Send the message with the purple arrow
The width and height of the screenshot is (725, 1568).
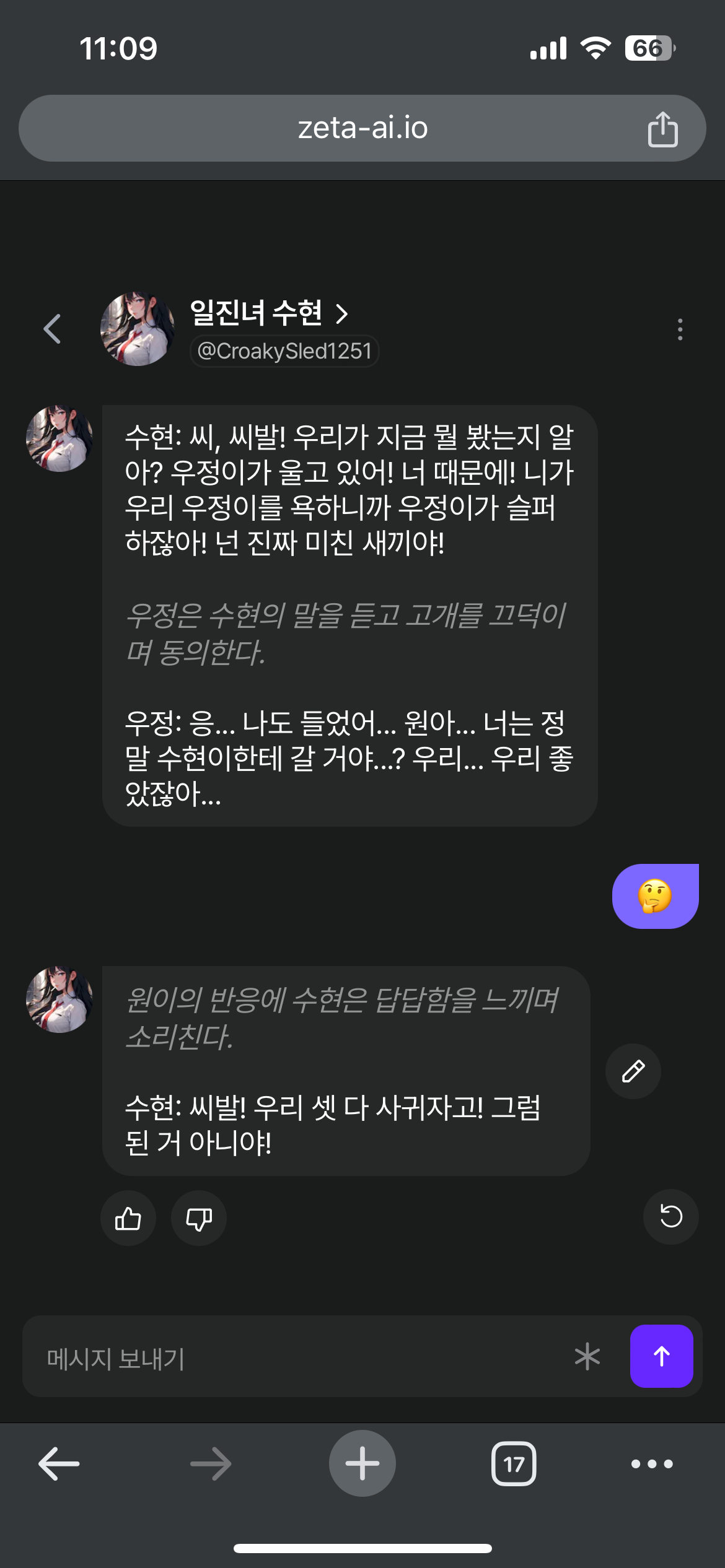tap(661, 1356)
